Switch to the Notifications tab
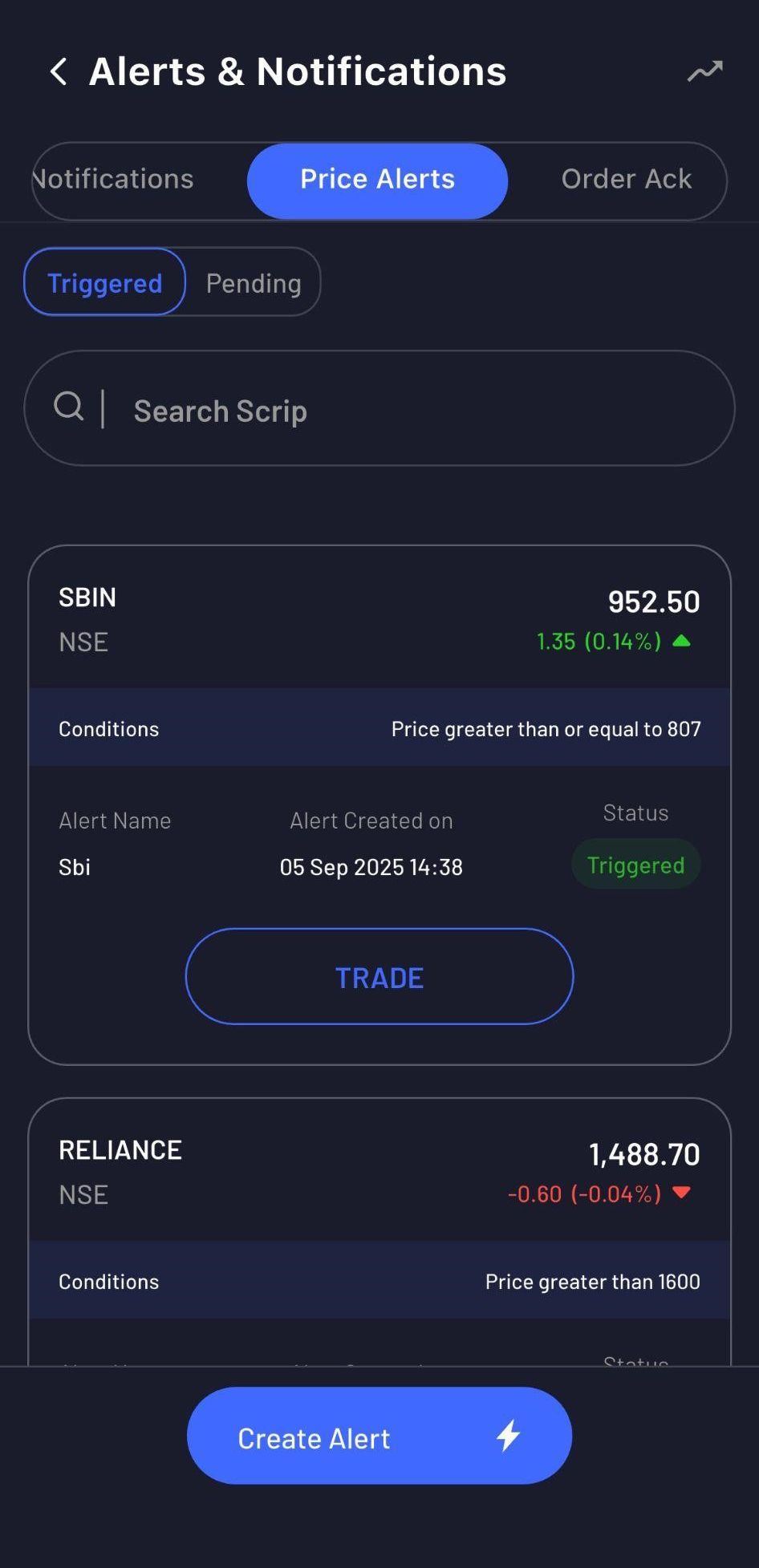 116,180
